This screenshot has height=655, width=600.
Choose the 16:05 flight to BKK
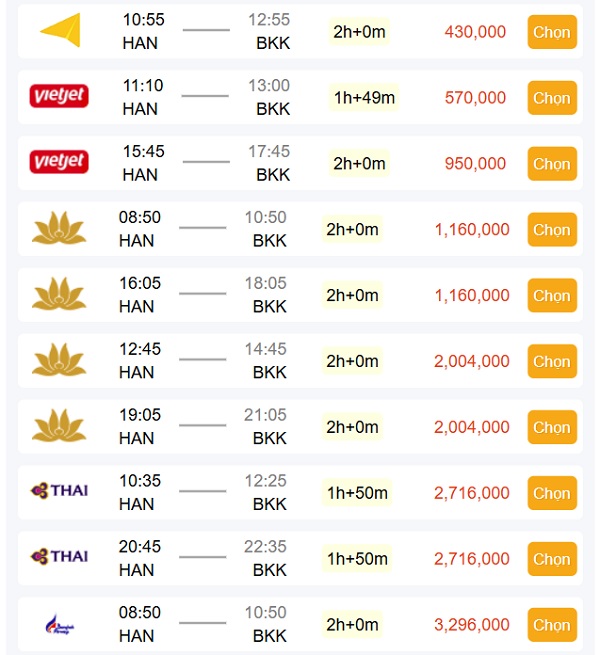pos(551,296)
